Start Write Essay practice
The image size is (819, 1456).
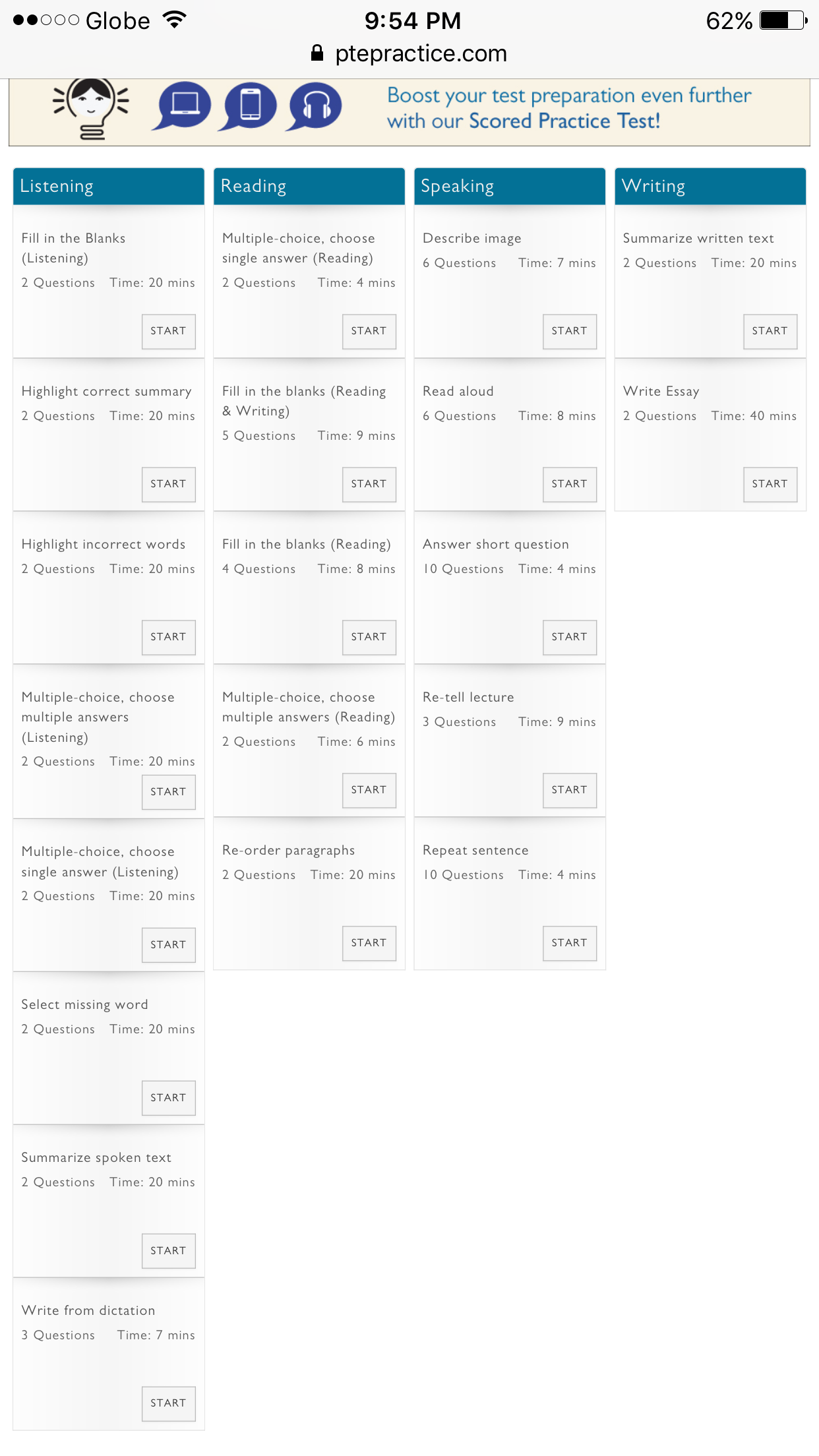point(770,484)
